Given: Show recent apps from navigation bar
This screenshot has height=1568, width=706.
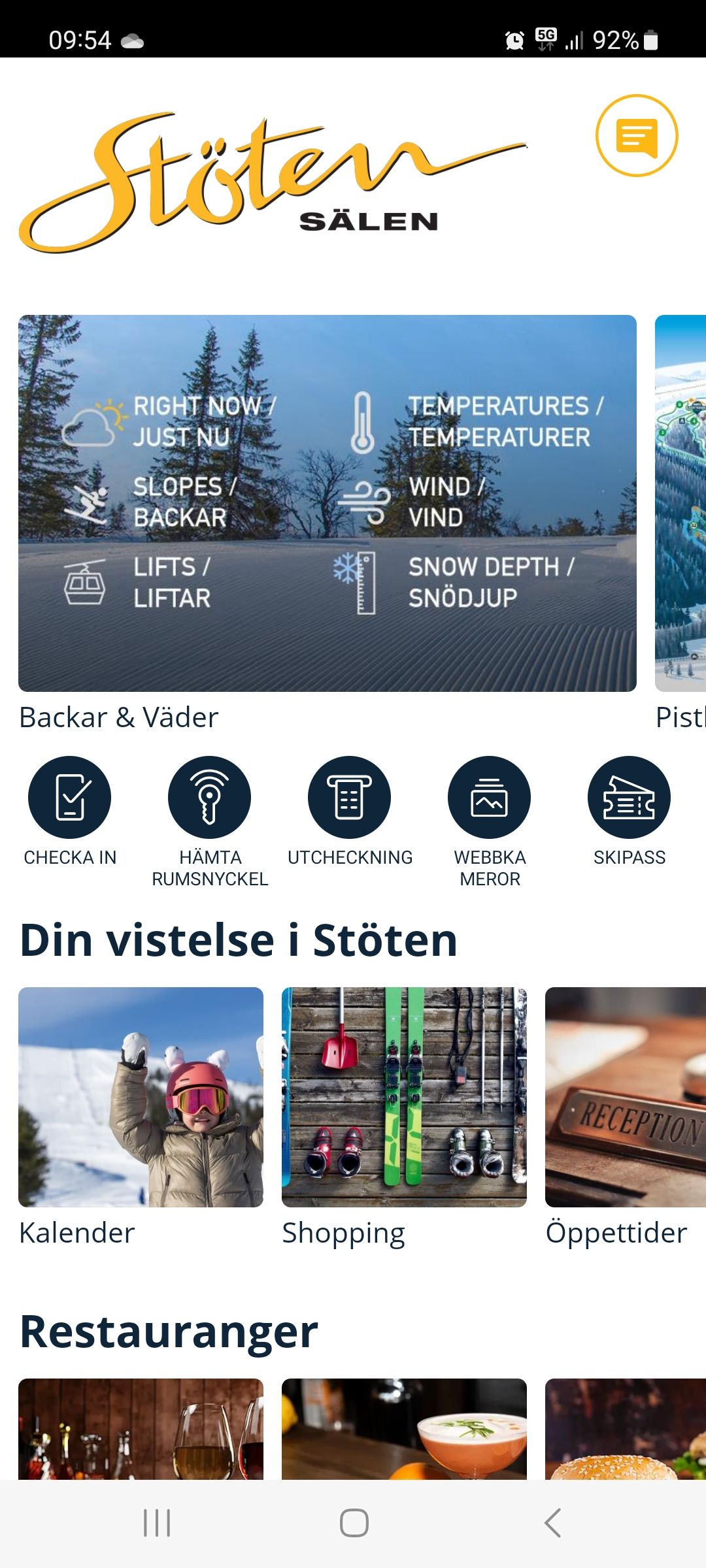Looking at the screenshot, I should point(157,1523).
